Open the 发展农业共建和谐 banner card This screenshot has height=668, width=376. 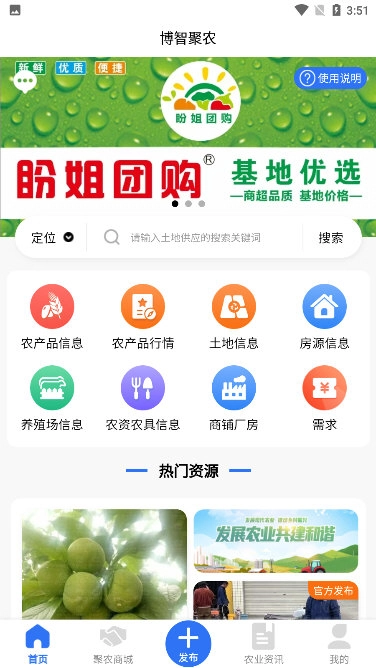pyautogui.click(x=276, y=541)
